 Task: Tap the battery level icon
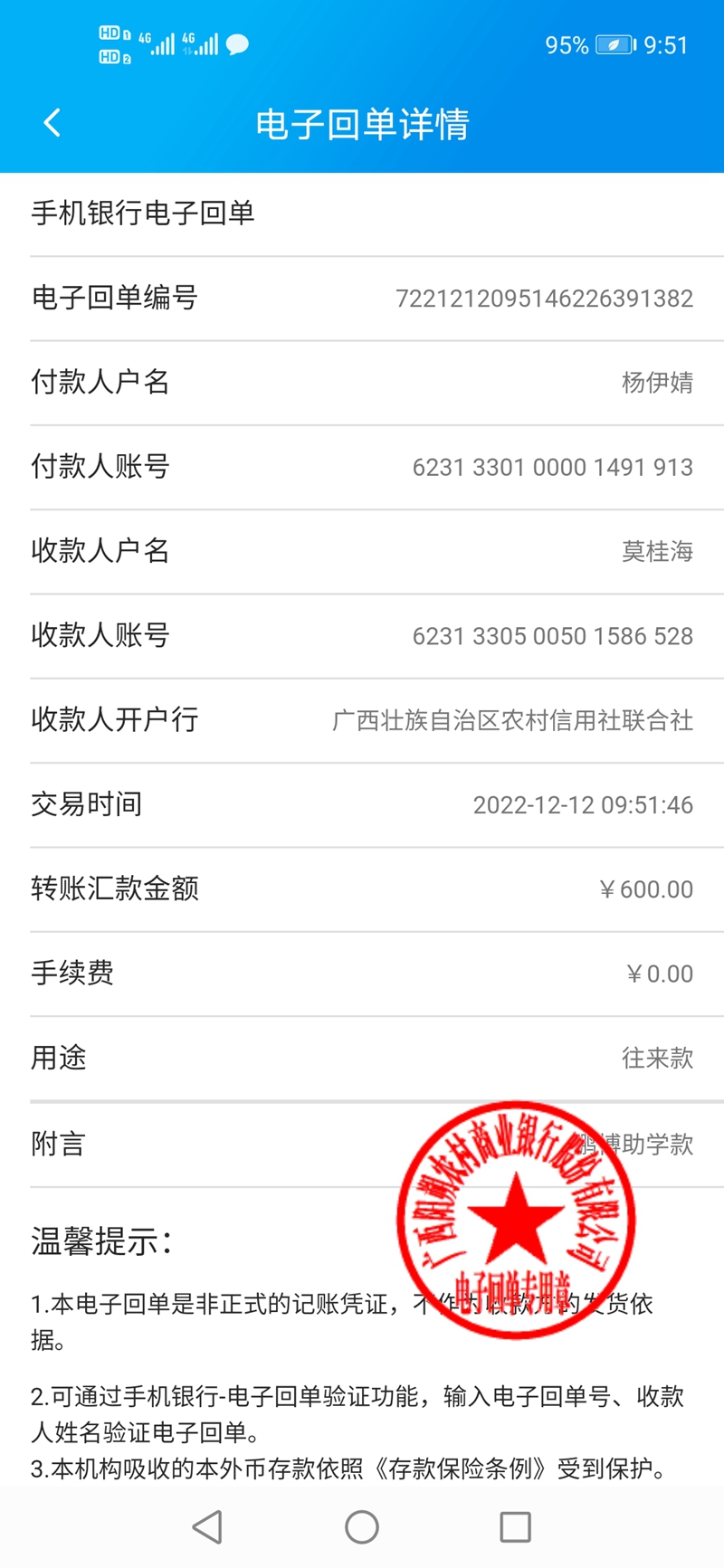click(x=615, y=43)
